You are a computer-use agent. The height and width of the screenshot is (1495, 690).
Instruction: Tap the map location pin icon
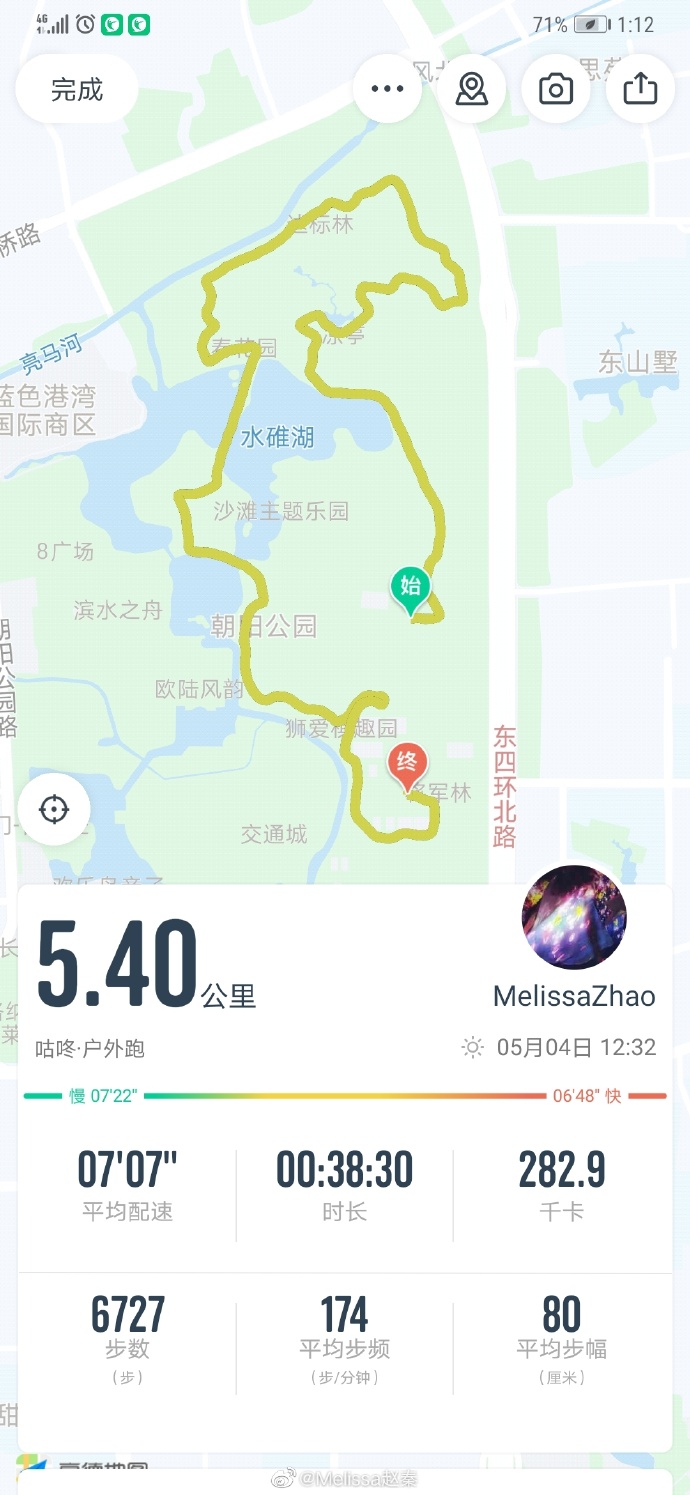[471, 89]
